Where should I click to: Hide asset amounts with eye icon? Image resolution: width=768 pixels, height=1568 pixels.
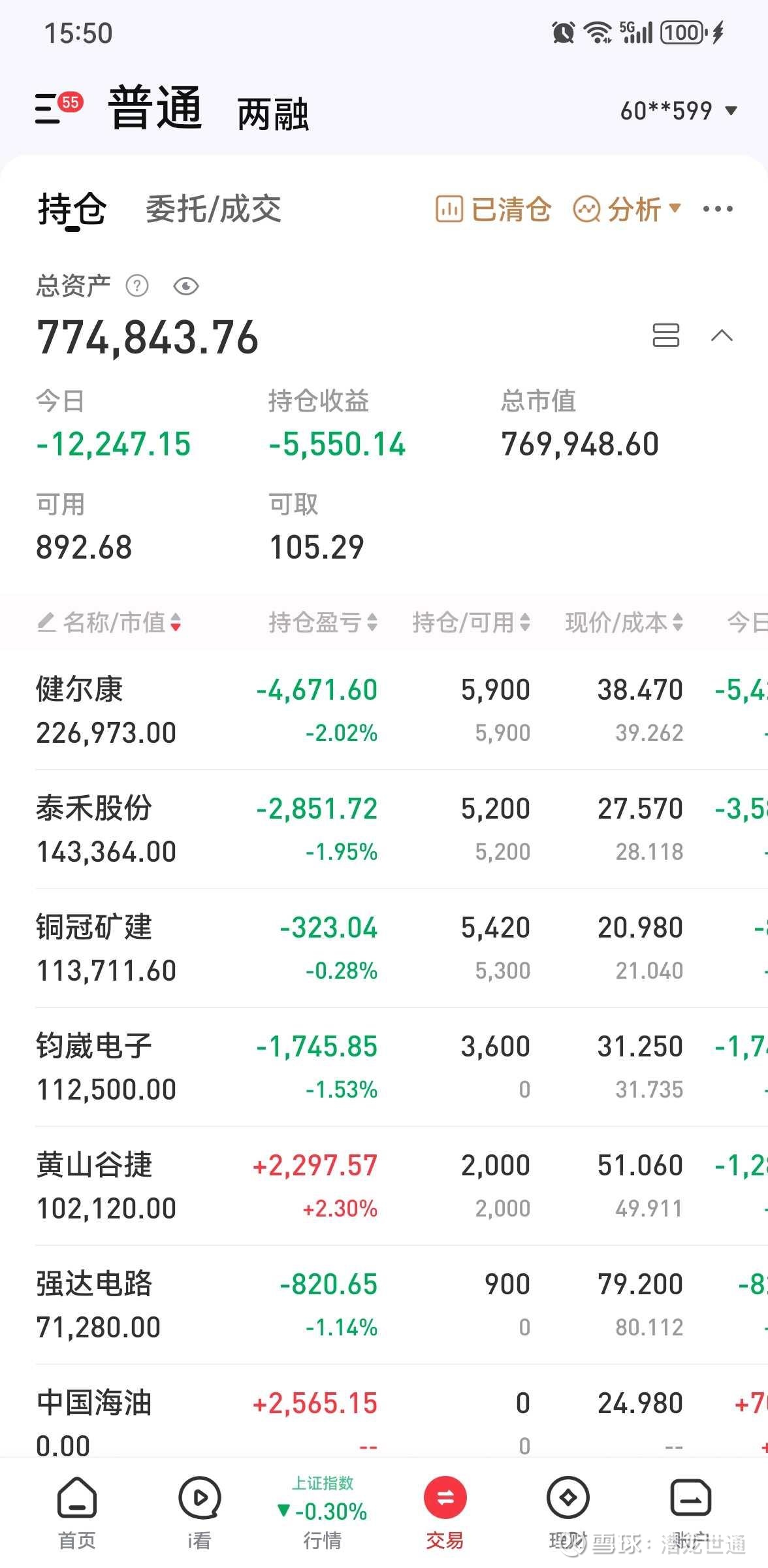[x=186, y=286]
